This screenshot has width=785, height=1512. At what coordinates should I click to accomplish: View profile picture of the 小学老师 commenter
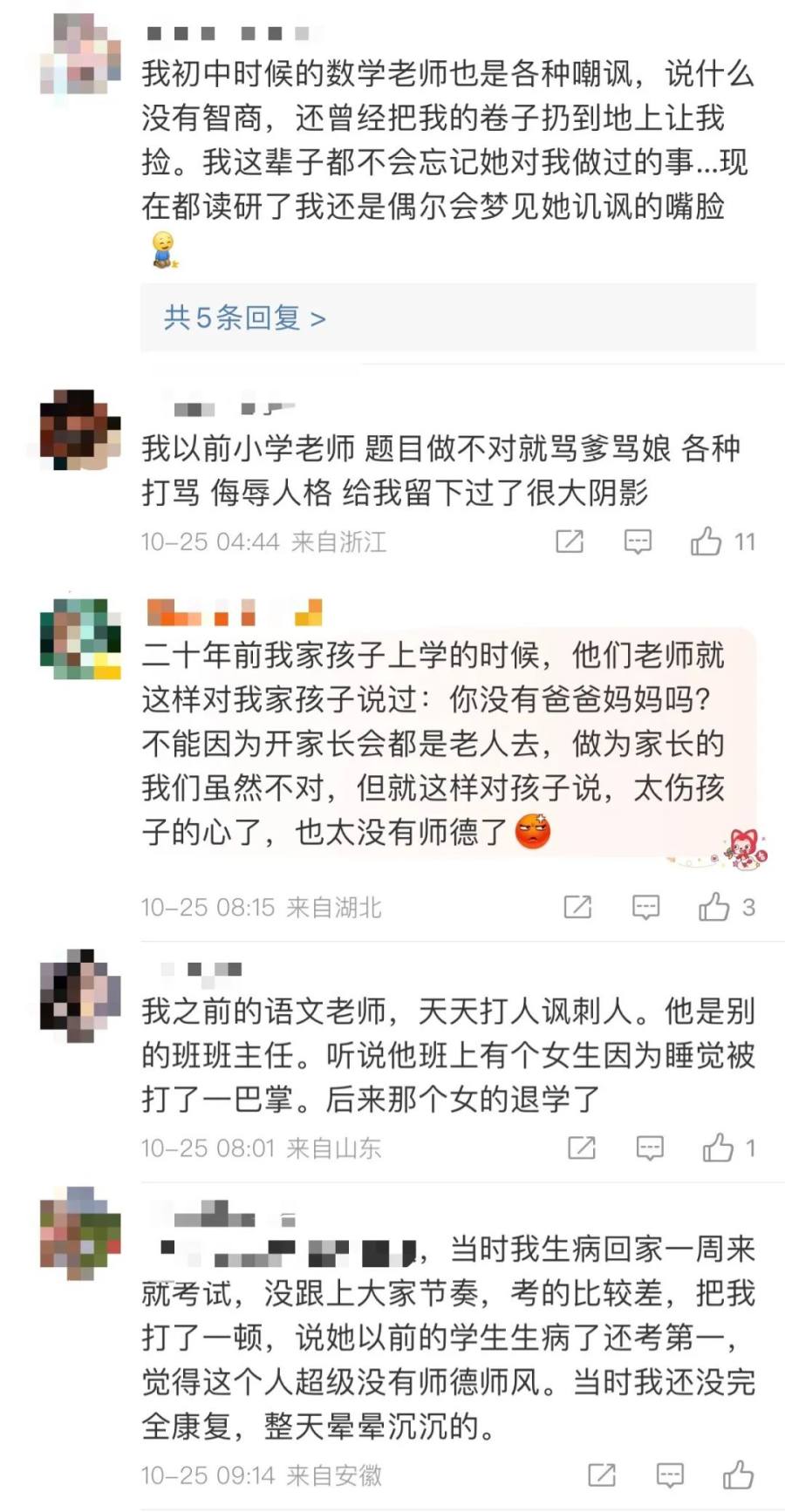(80, 430)
